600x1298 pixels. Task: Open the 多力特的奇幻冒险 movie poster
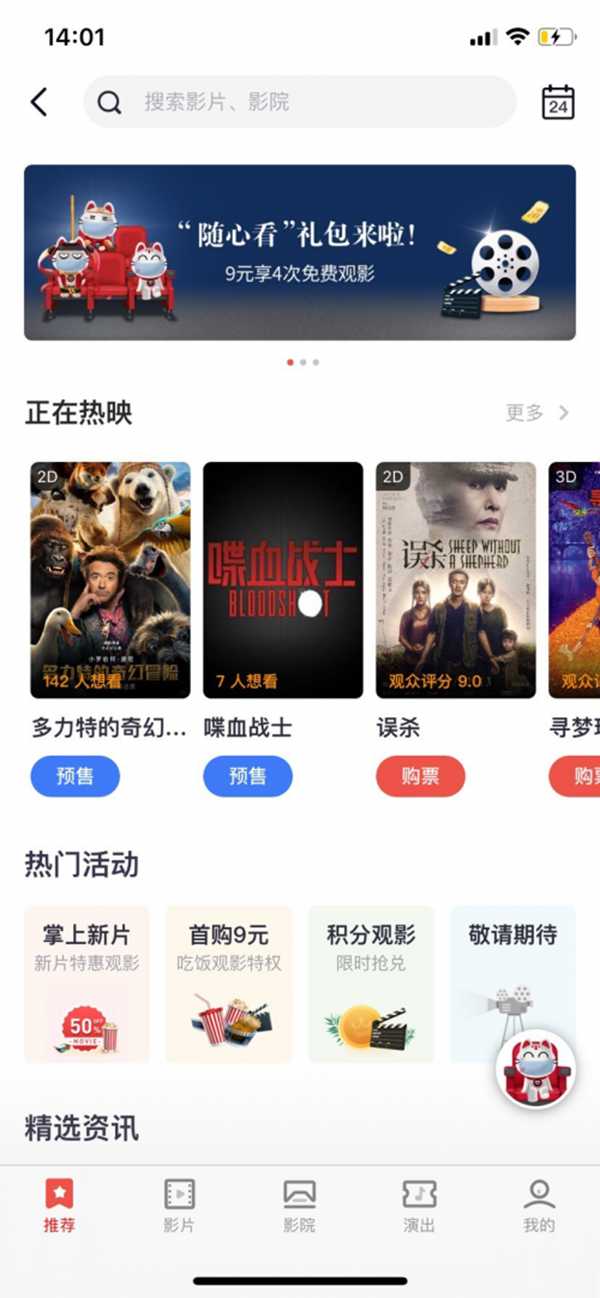tap(110, 580)
